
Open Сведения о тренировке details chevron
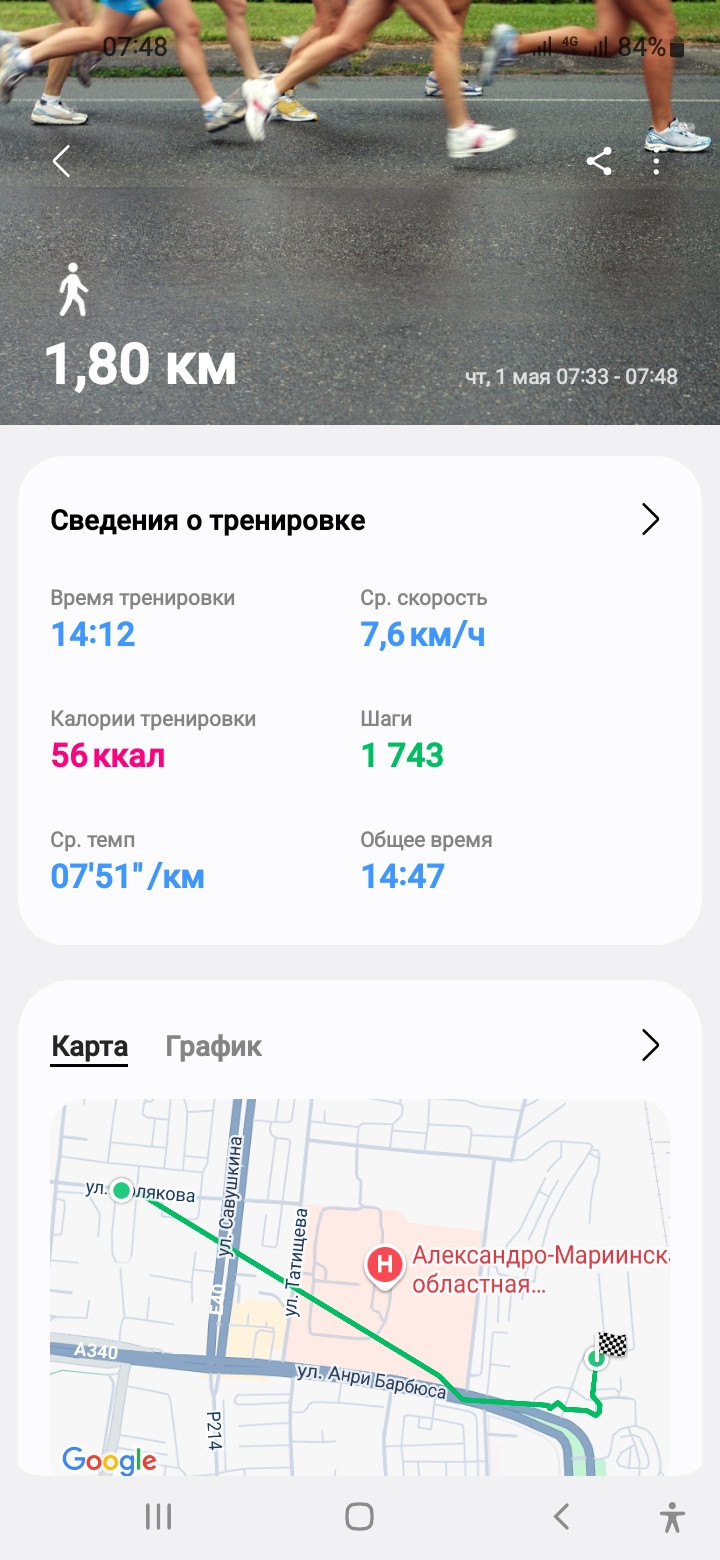(650, 520)
